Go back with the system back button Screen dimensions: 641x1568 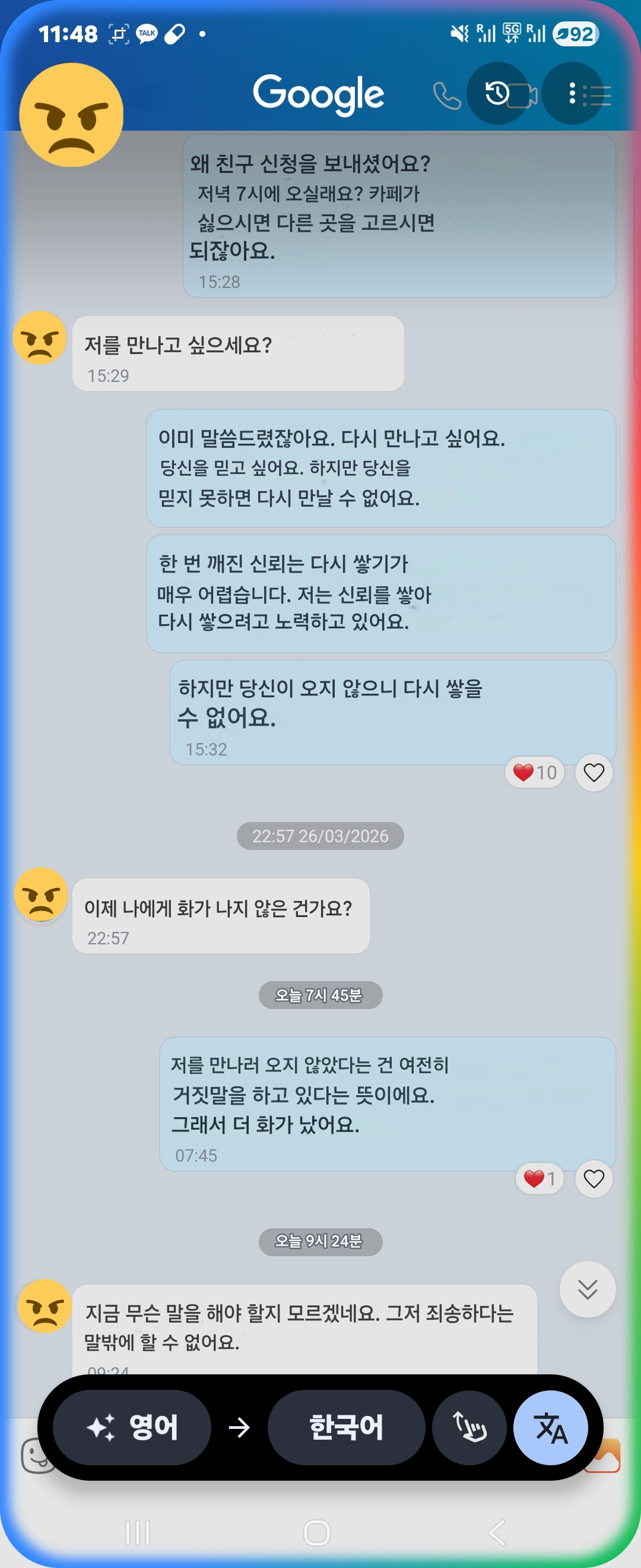[497, 1533]
